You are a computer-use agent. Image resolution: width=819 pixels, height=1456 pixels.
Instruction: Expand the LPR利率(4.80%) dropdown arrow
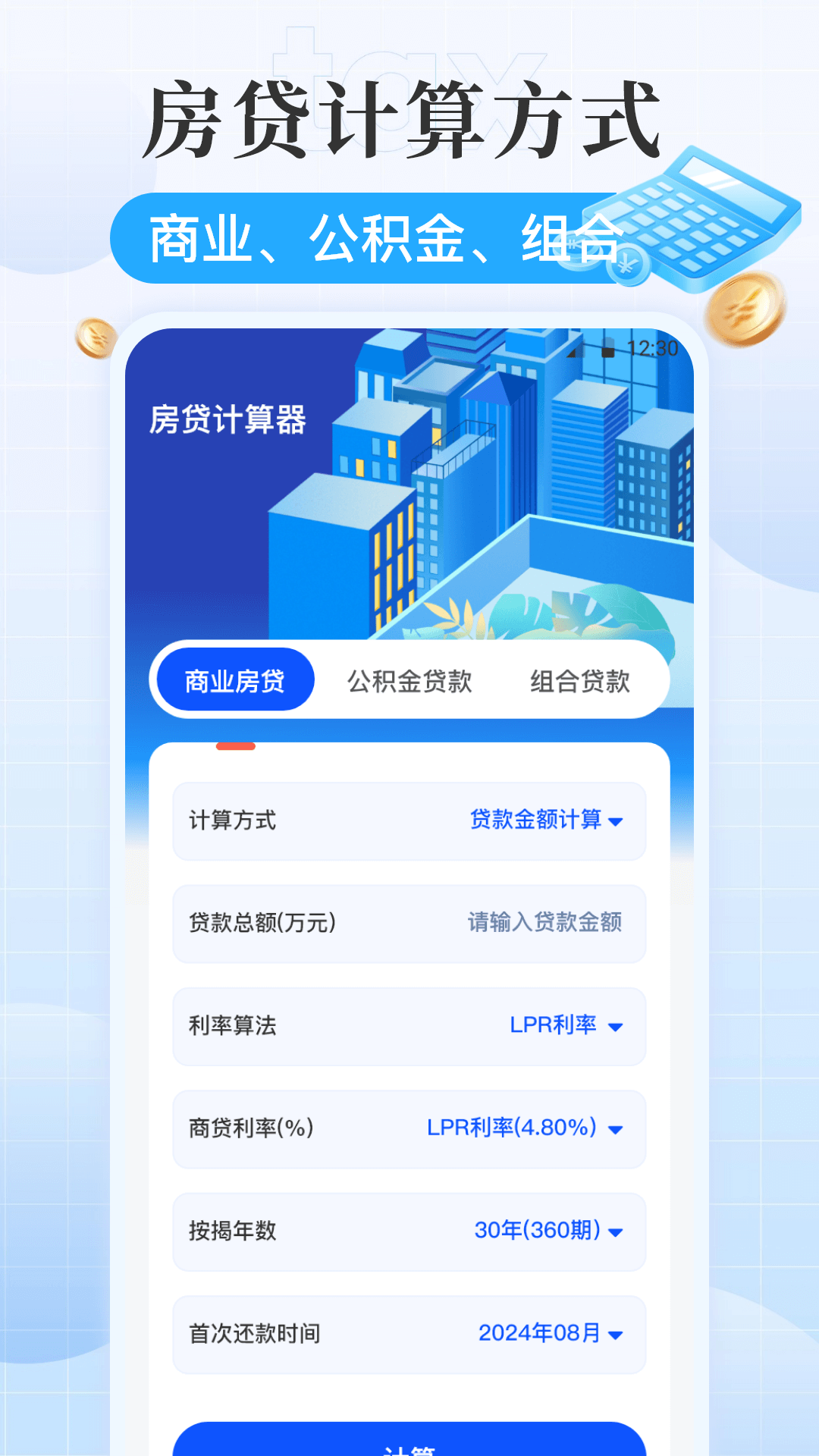(616, 1130)
